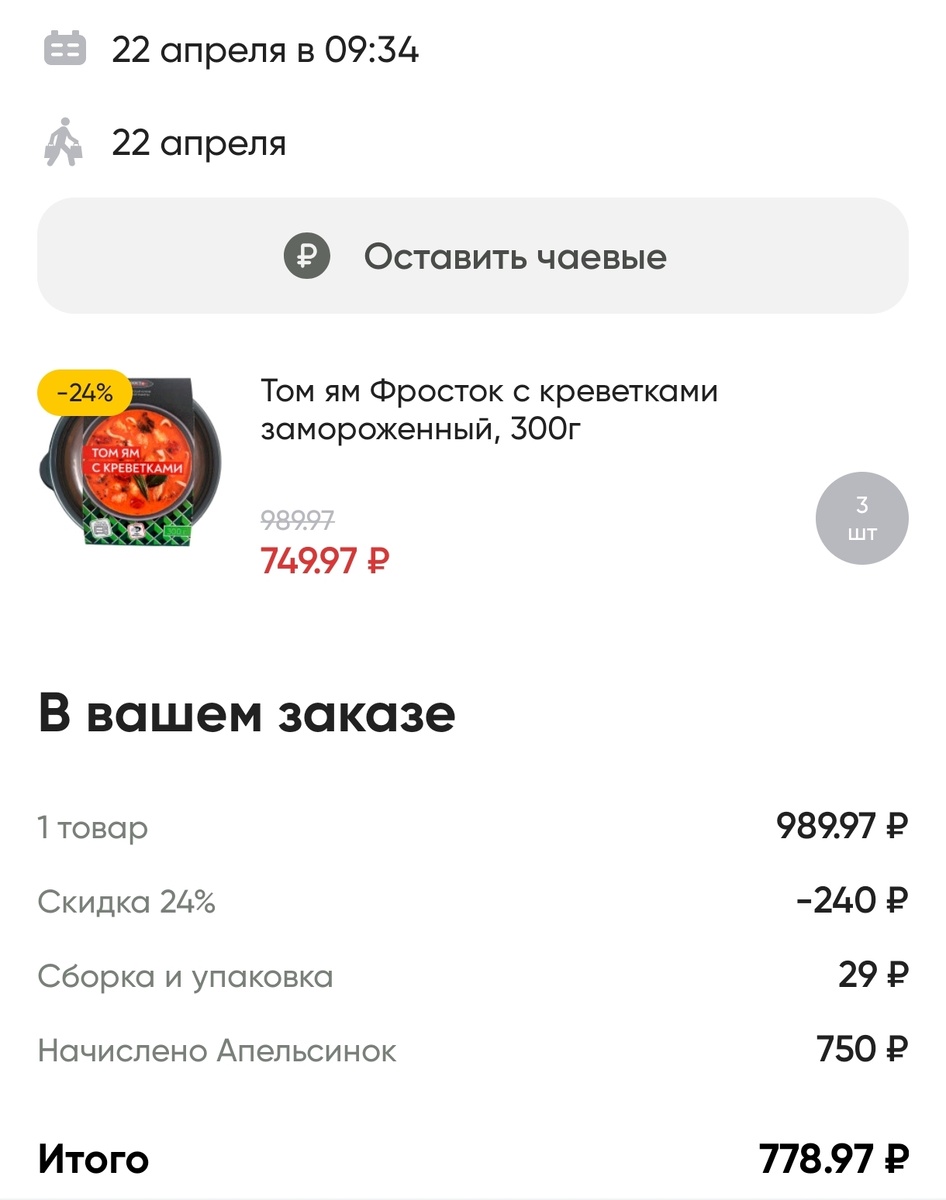Open the Том ям Фросток product card
Viewport: 946px width, 1200px height.
coord(489,409)
